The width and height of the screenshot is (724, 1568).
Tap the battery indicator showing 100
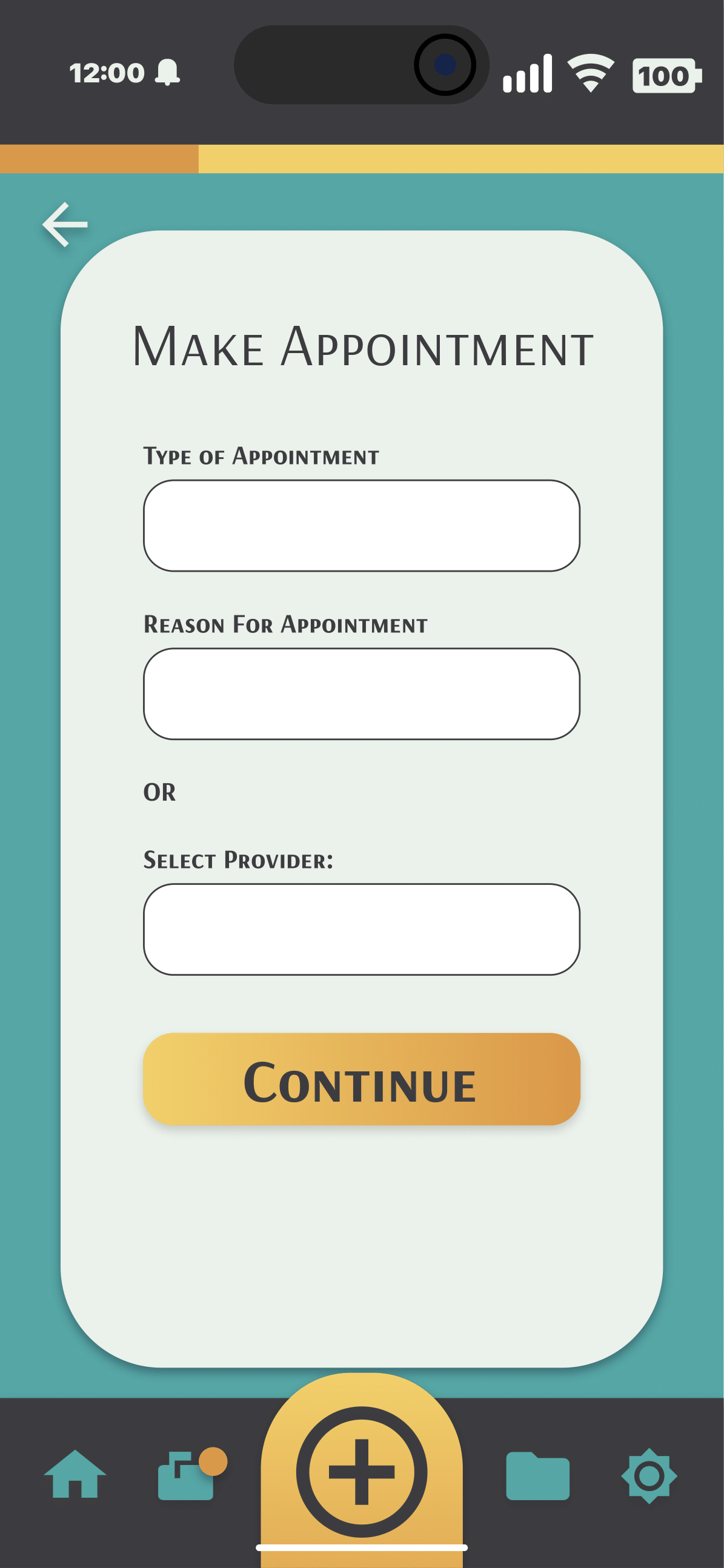664,74
